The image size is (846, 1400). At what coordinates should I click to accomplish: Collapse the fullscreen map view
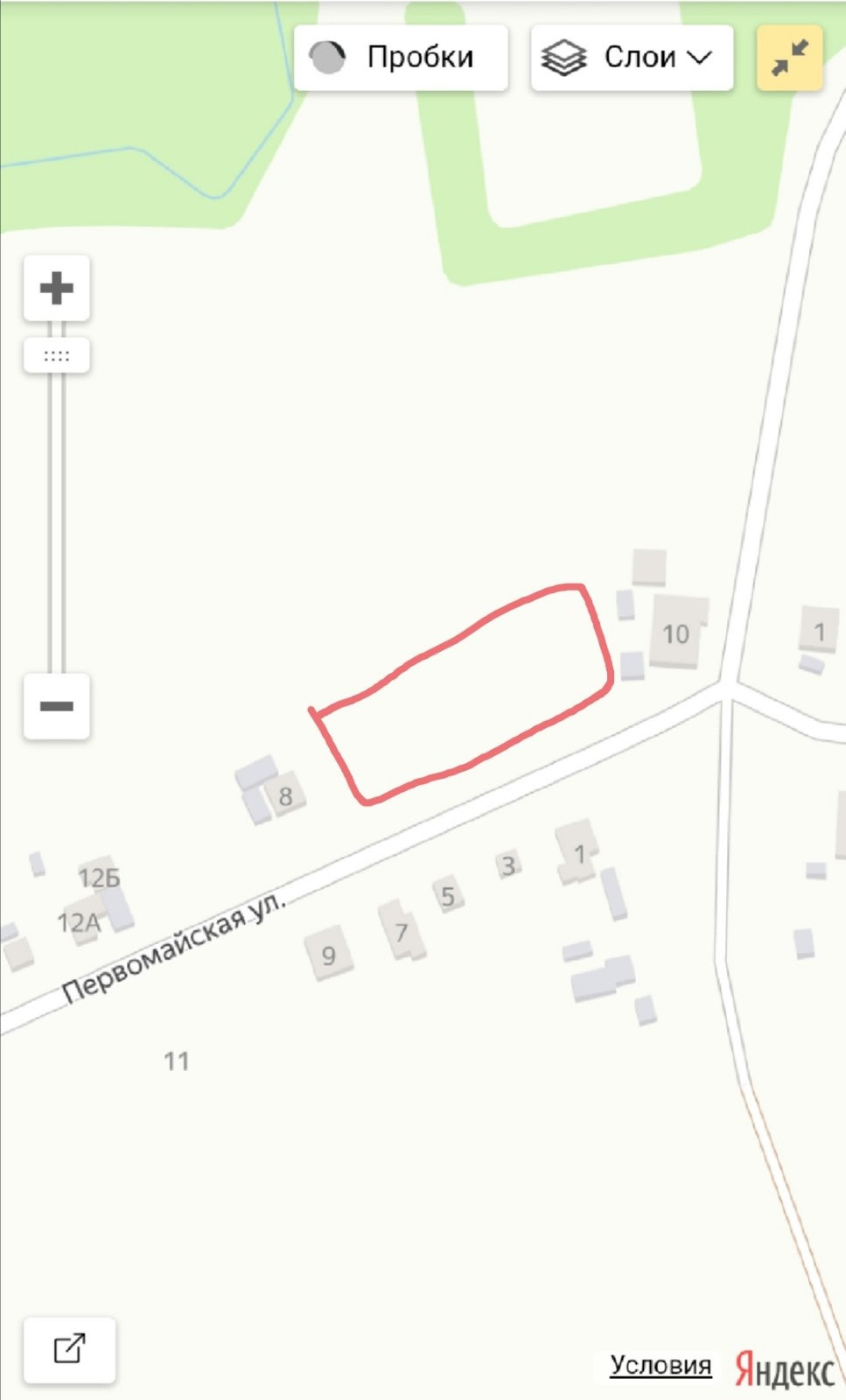coord(789,58)
